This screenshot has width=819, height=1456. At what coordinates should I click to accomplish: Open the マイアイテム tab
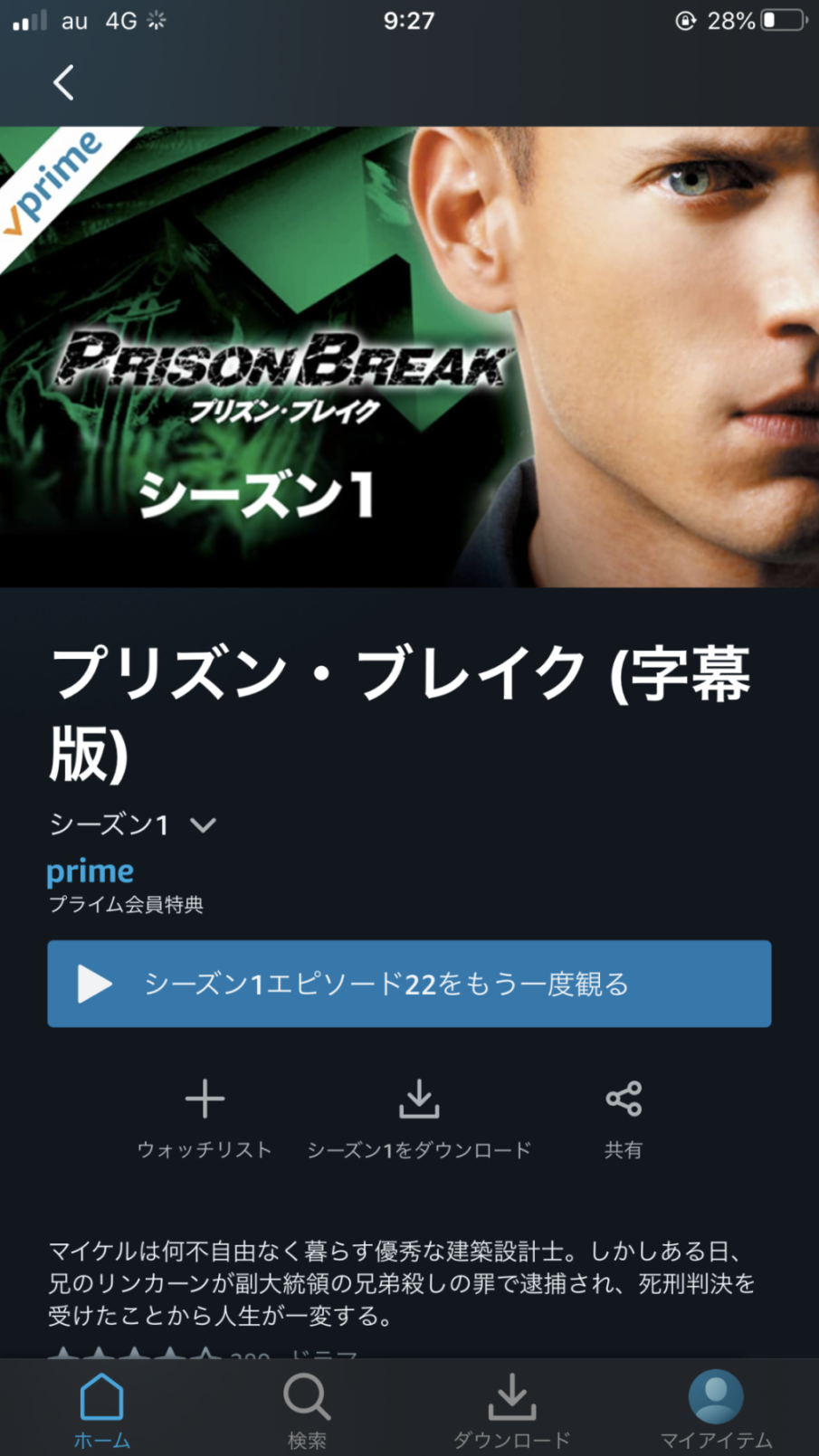(716, 1410)
